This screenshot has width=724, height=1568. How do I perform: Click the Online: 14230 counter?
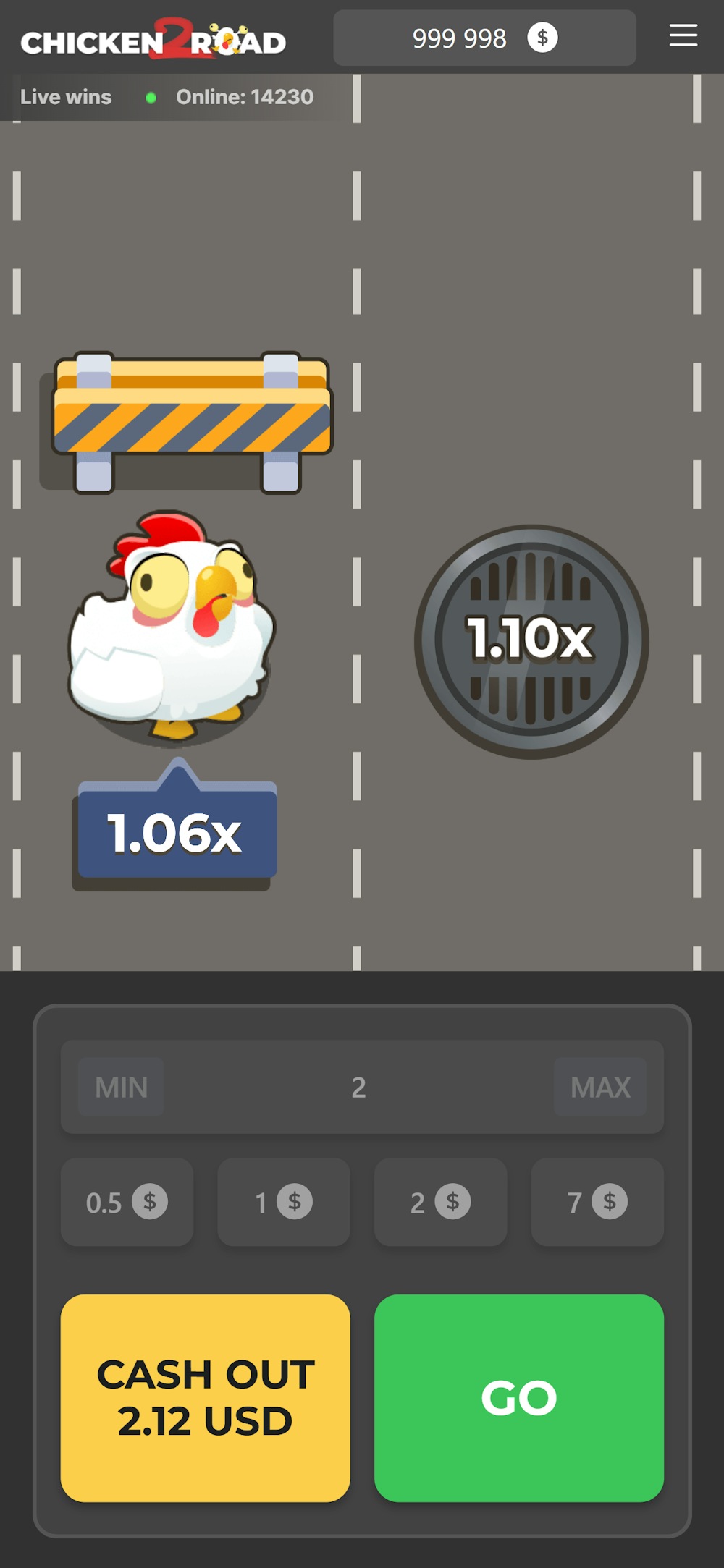point(244,96)
